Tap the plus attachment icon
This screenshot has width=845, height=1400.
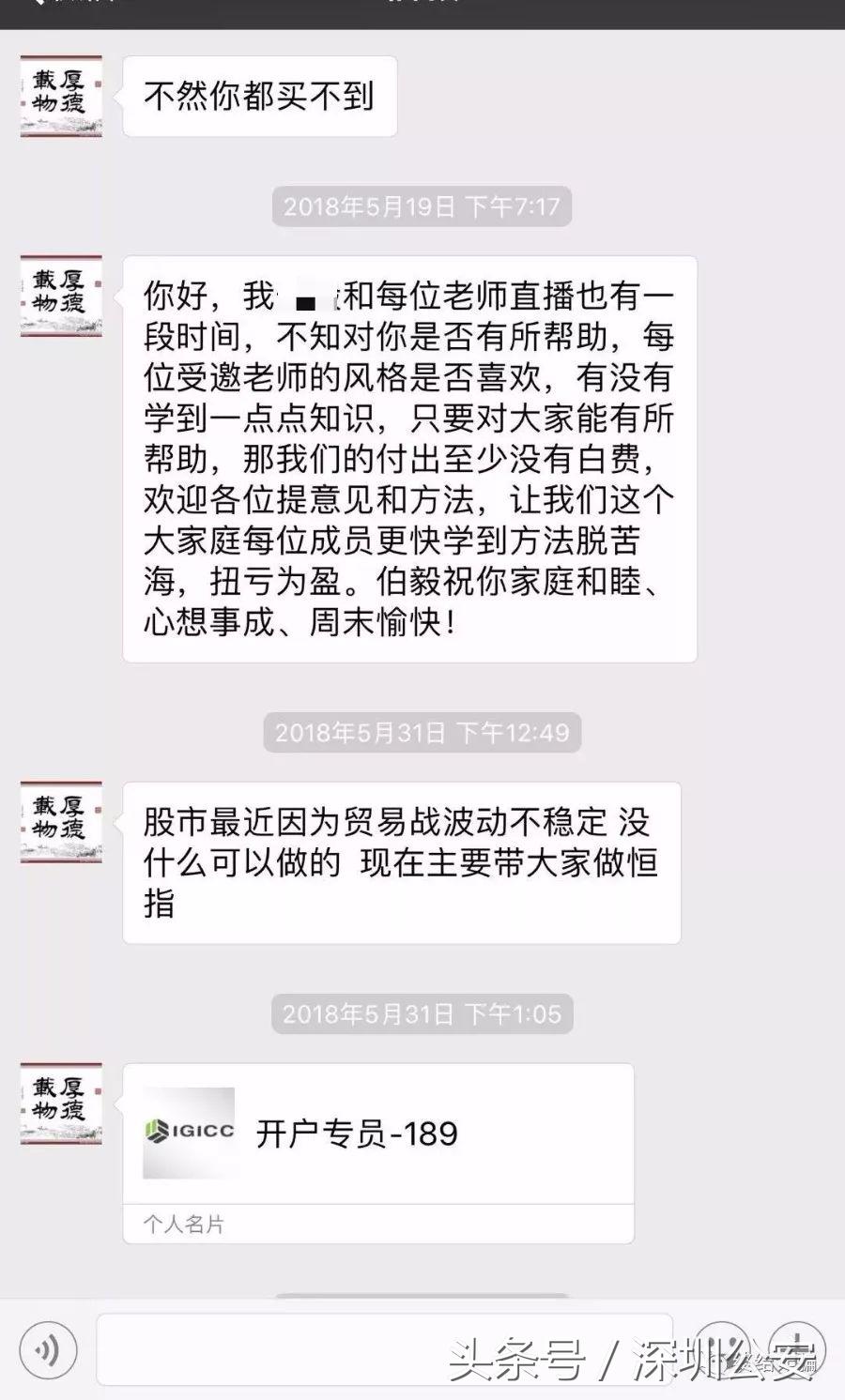coord(796,1349)
